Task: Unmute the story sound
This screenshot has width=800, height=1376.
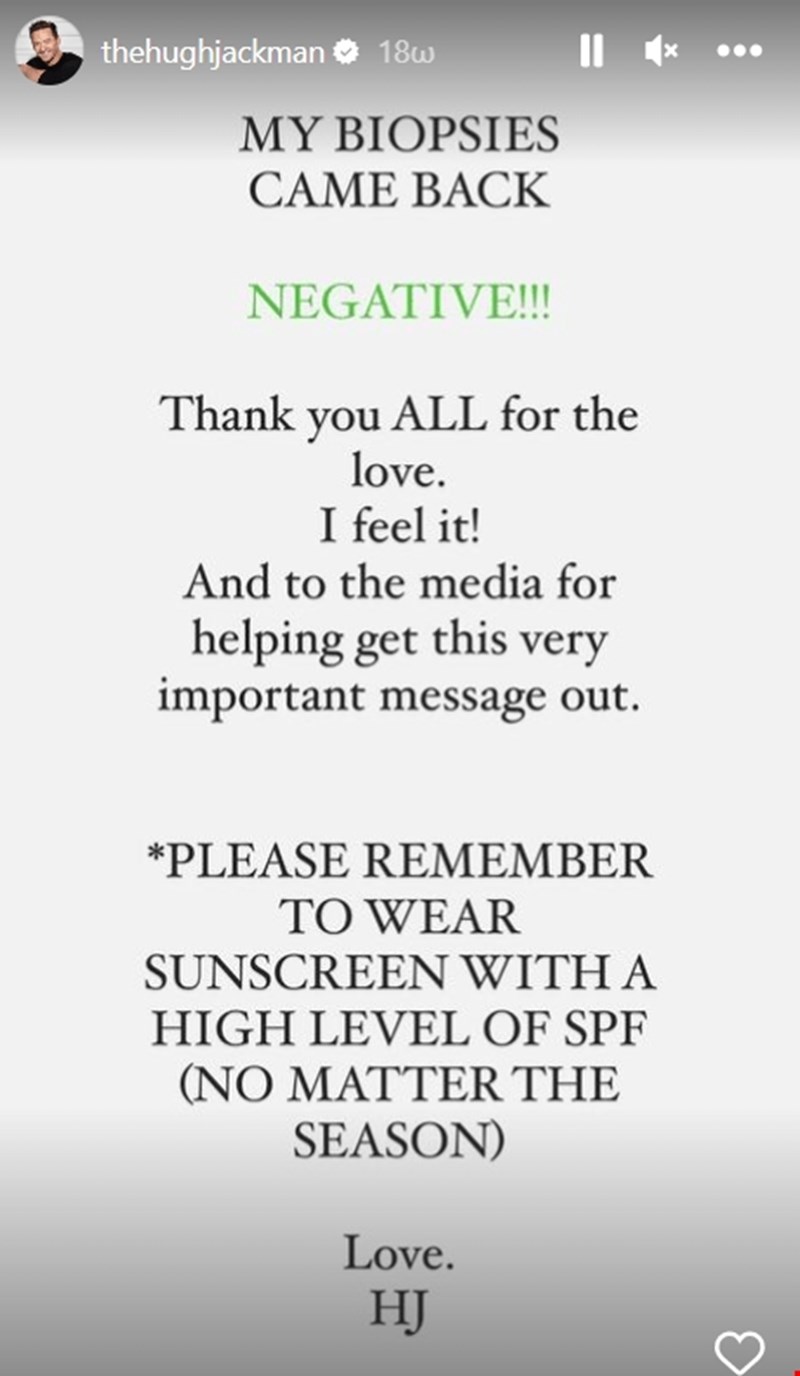Action: (662, 52)
